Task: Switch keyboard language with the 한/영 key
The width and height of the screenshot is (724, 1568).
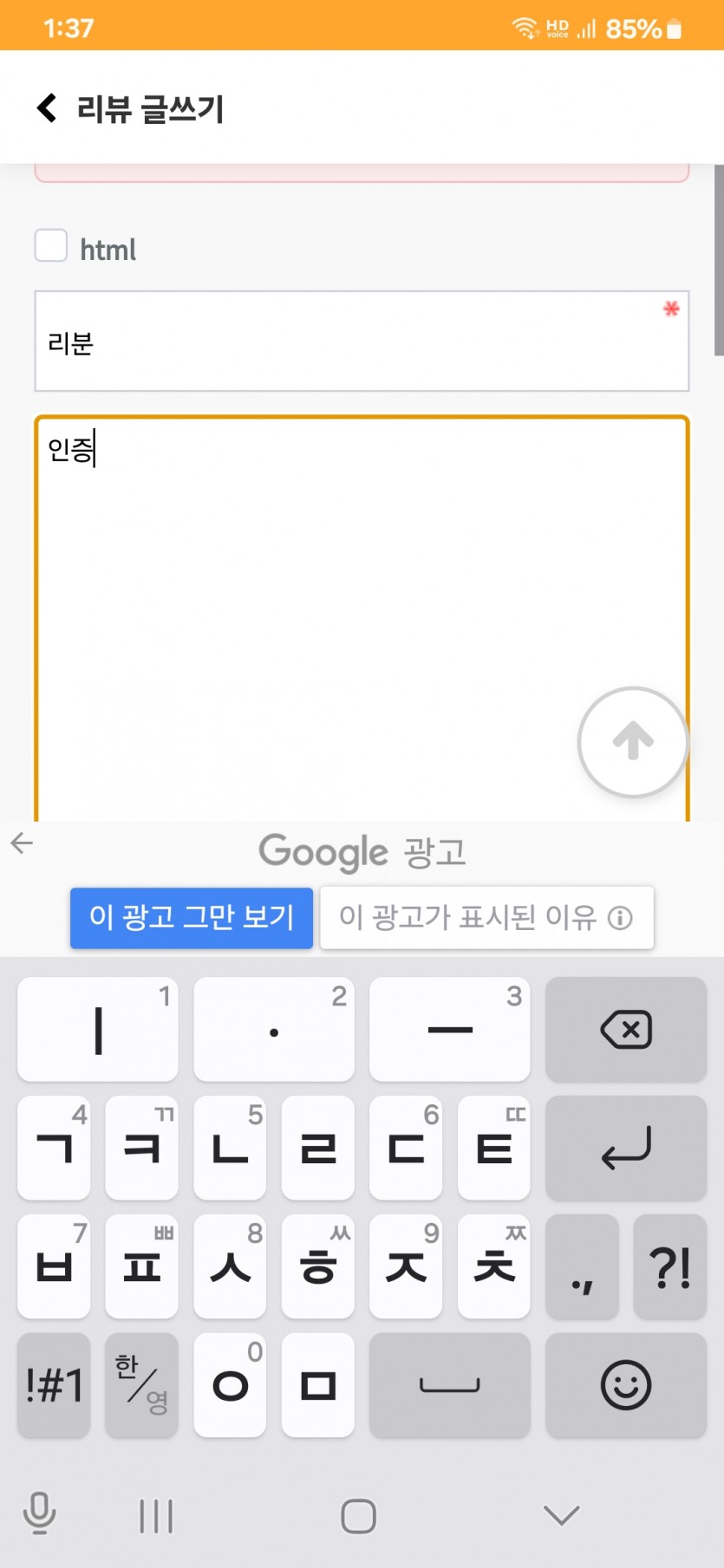Action: [141, 1385]
